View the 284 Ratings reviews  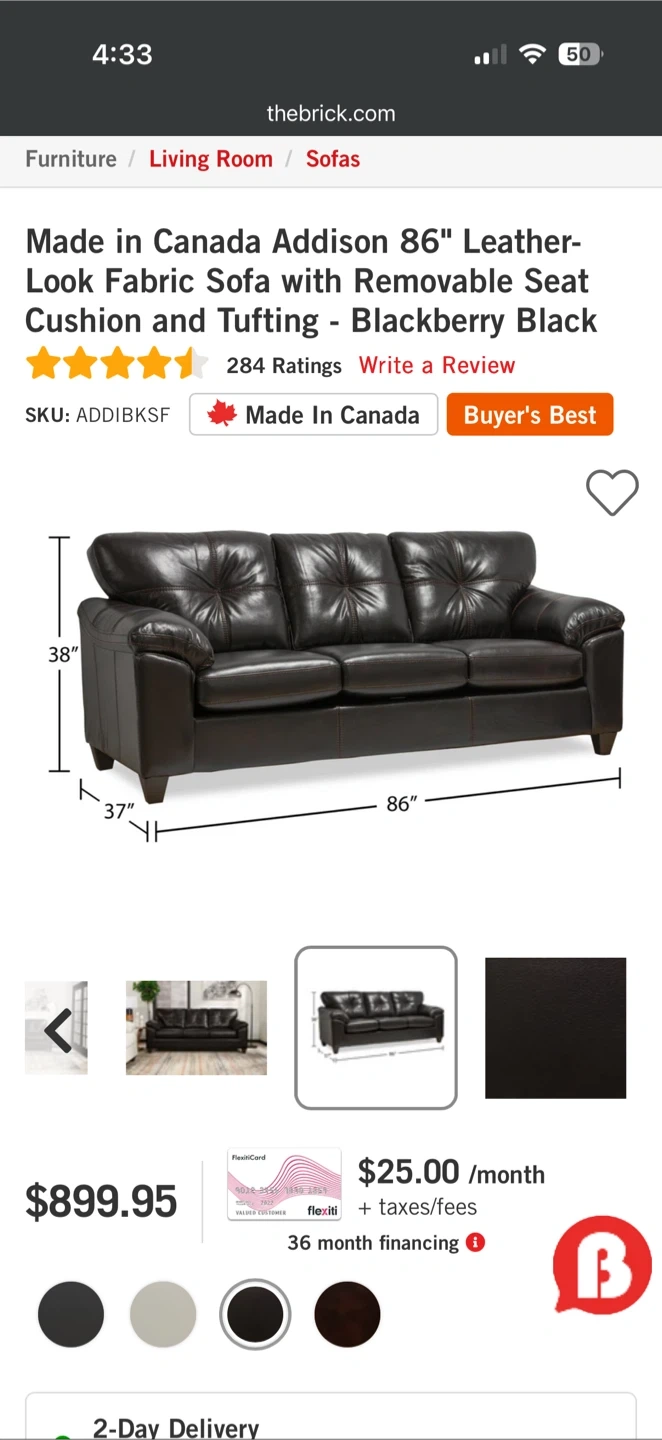pyautogui.click(x=284, y=365)
